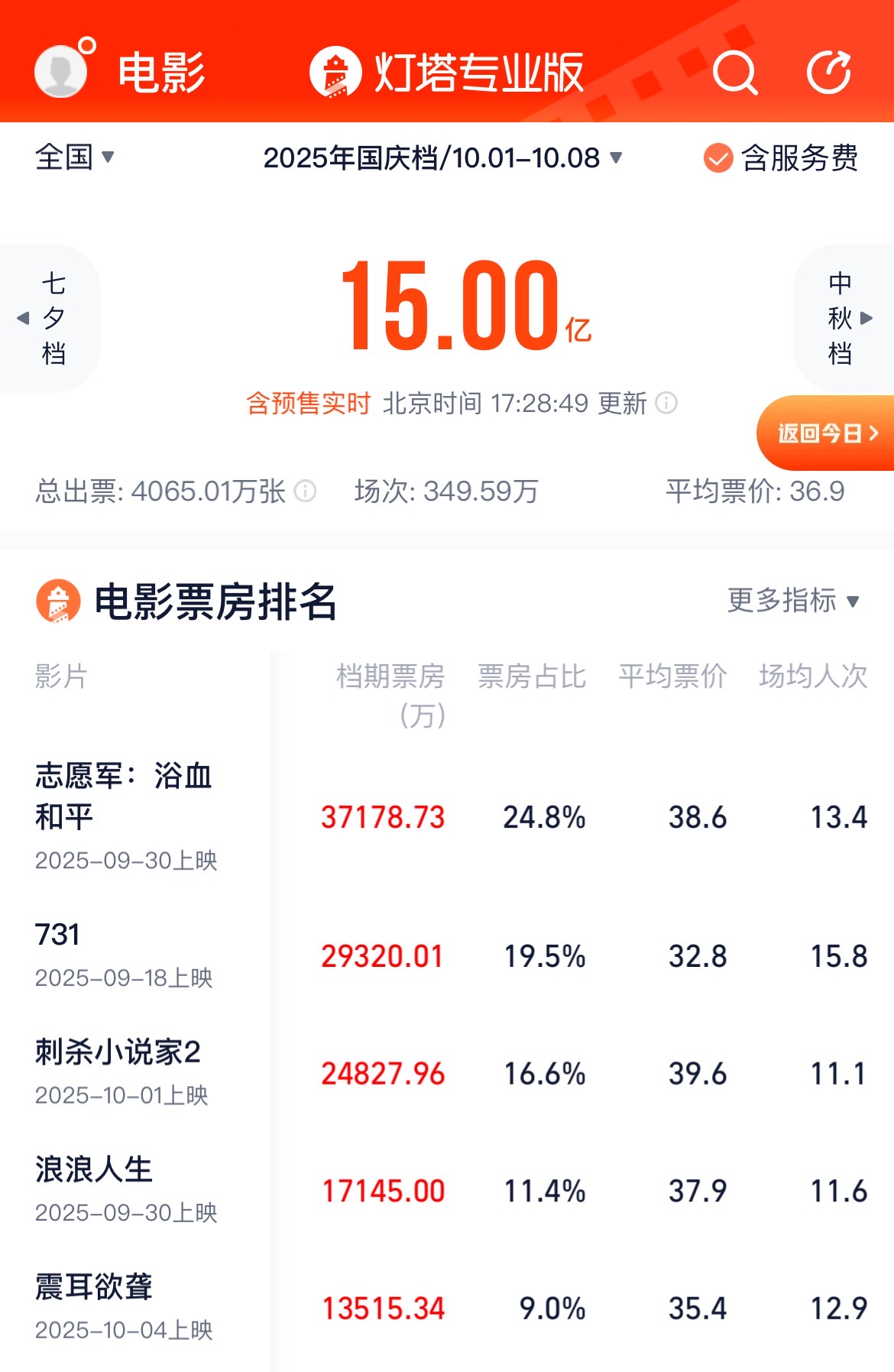Go to previous 七夕档 period
The height and width of the screenshot is (1372, 894).
48,318
